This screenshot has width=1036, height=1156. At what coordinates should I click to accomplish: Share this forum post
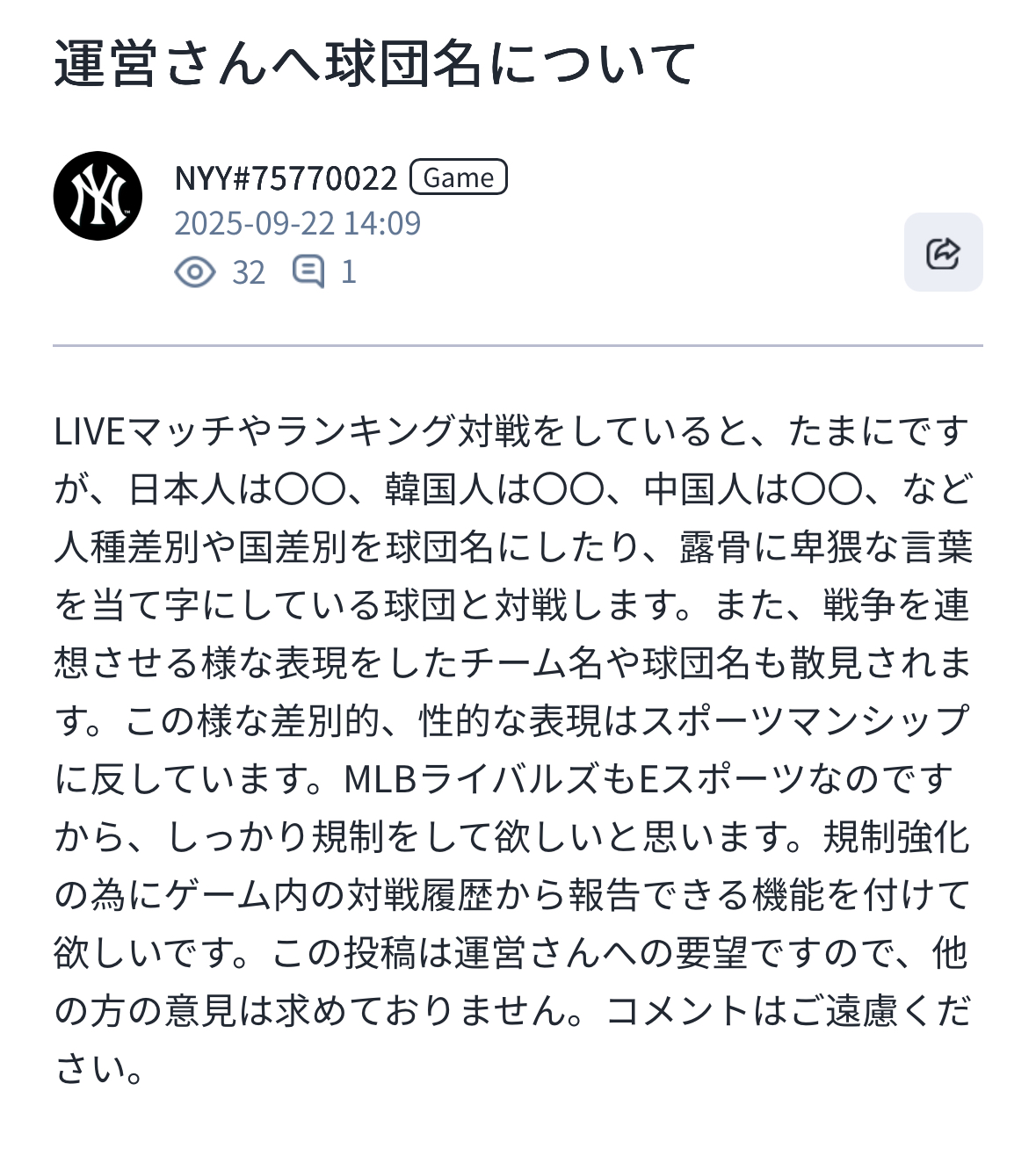pos(943,252)
